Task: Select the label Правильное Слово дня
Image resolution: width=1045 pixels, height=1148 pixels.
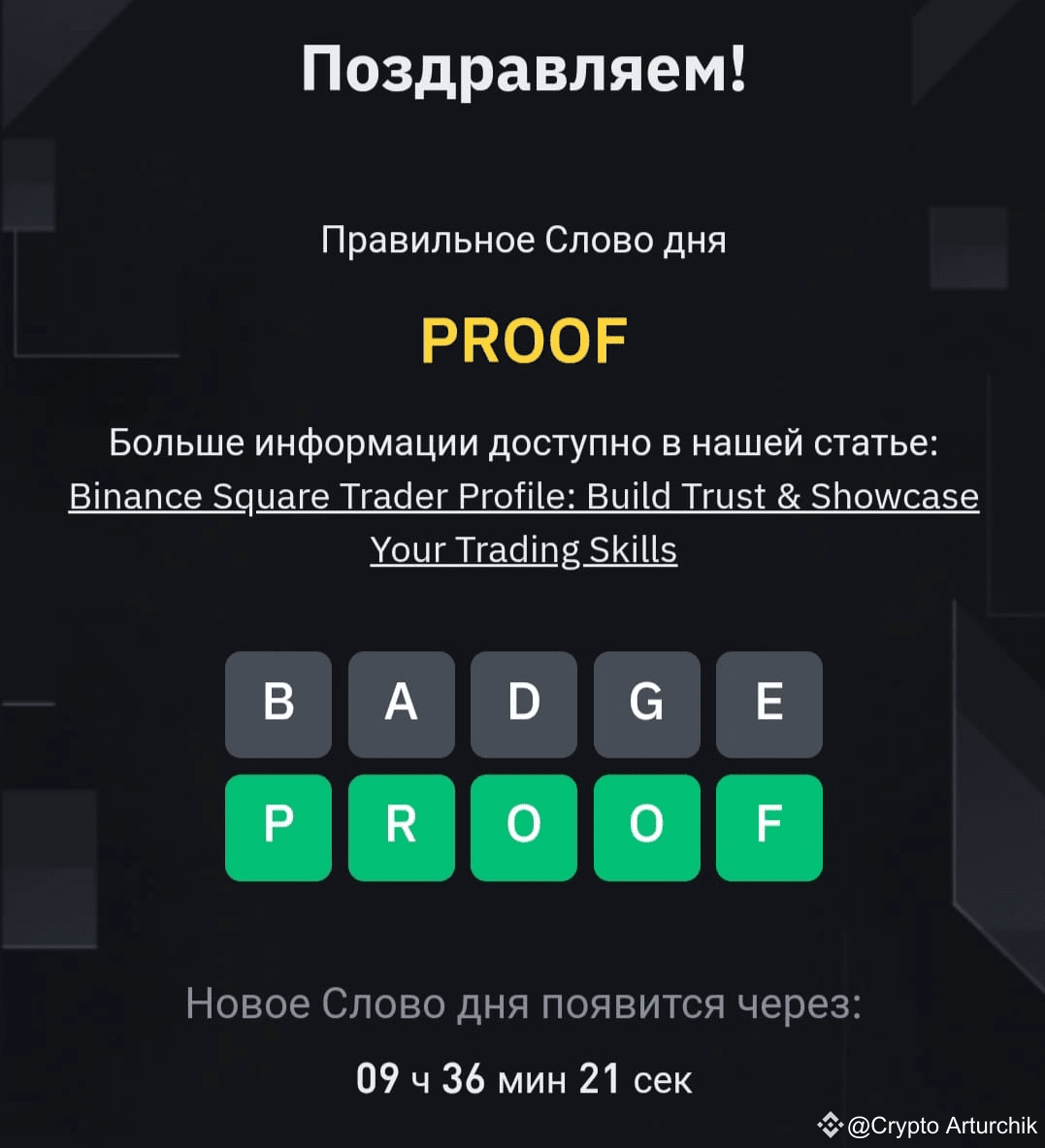Action: coord(524,240)
